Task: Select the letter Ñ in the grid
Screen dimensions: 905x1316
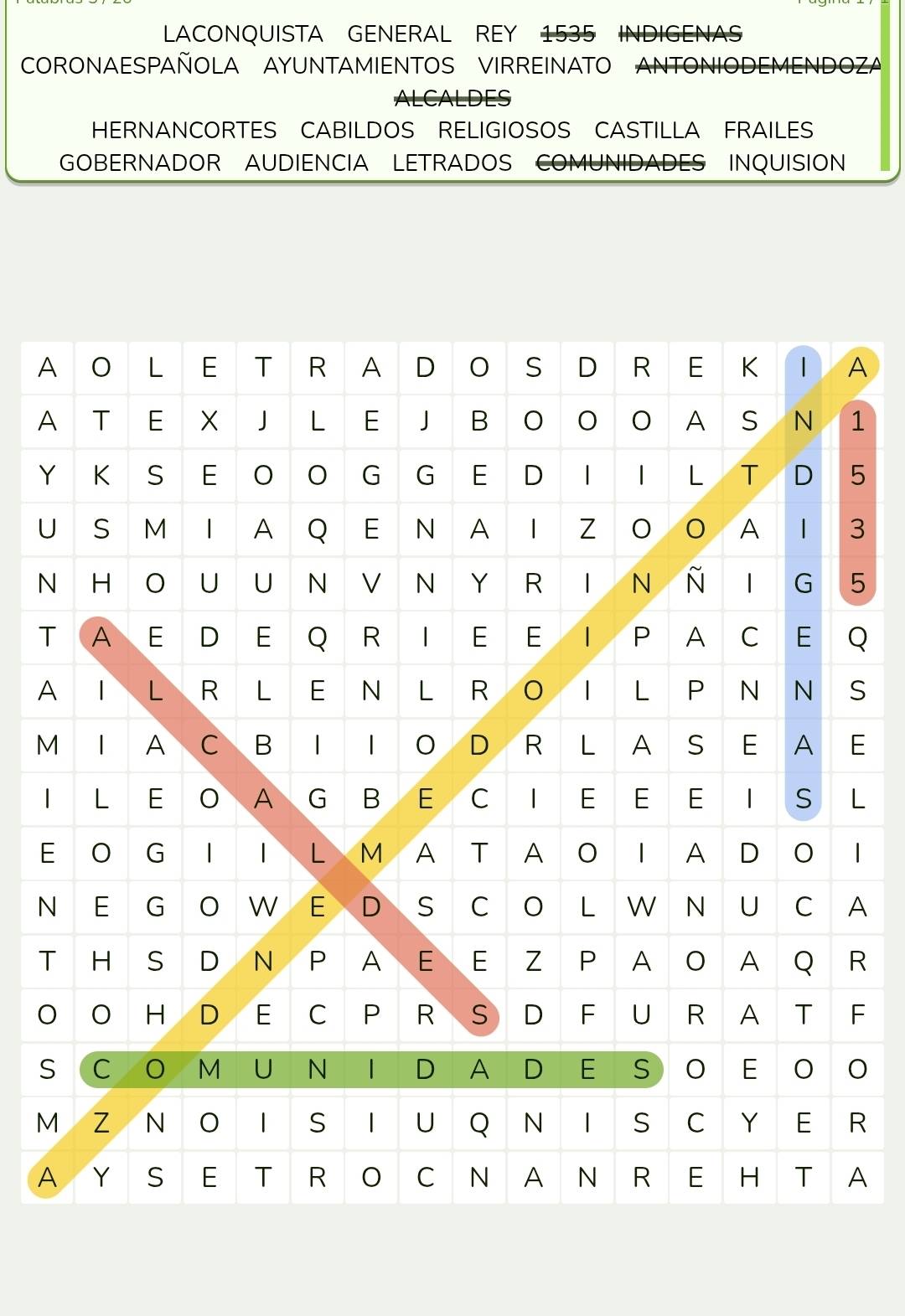Action: [696, 583]
